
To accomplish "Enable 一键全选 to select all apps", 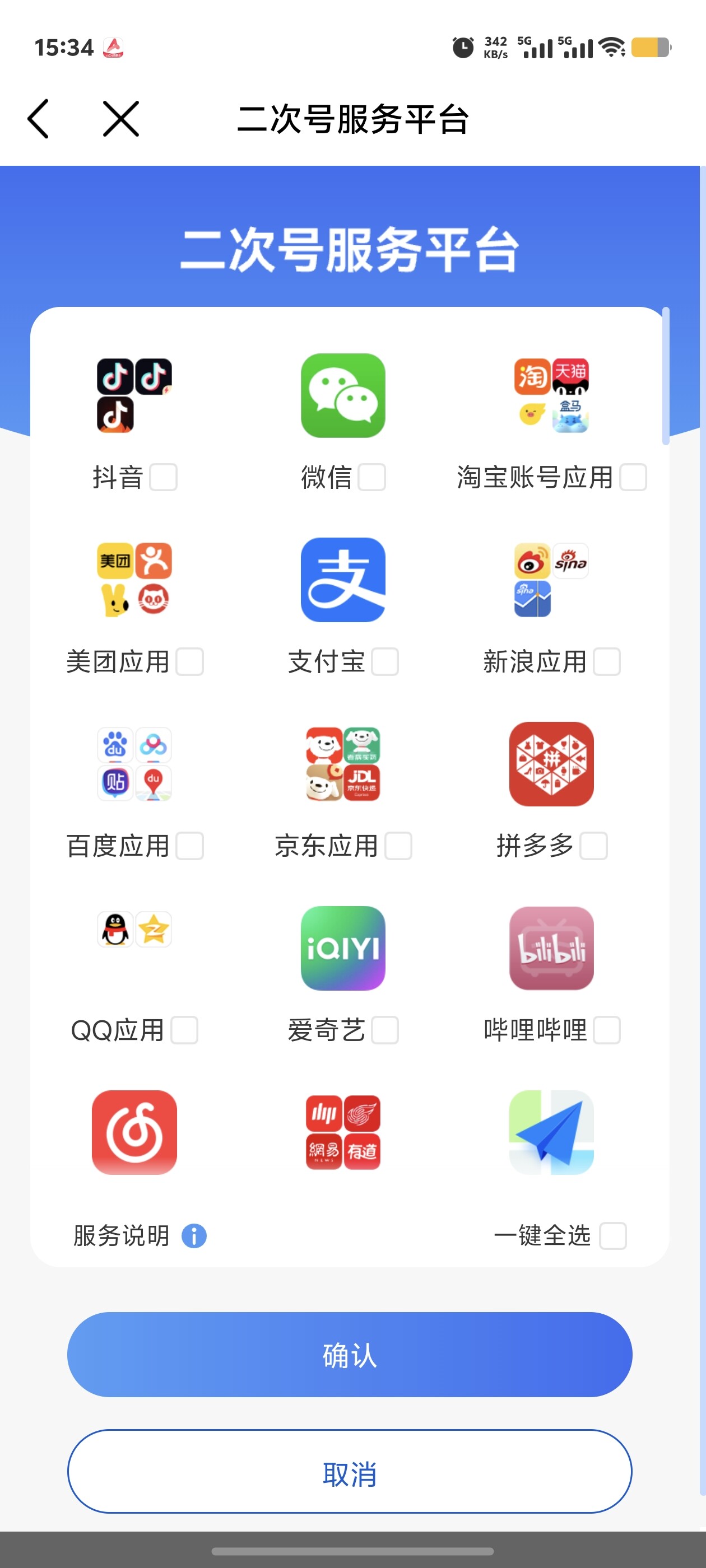I will pos(613,1236).
